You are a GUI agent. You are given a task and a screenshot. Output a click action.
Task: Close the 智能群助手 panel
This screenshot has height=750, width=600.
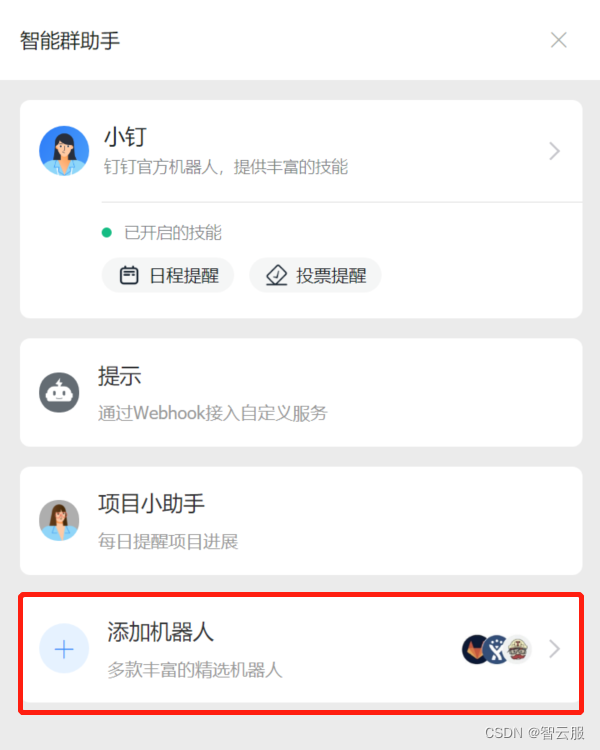[x=559, y=40]
